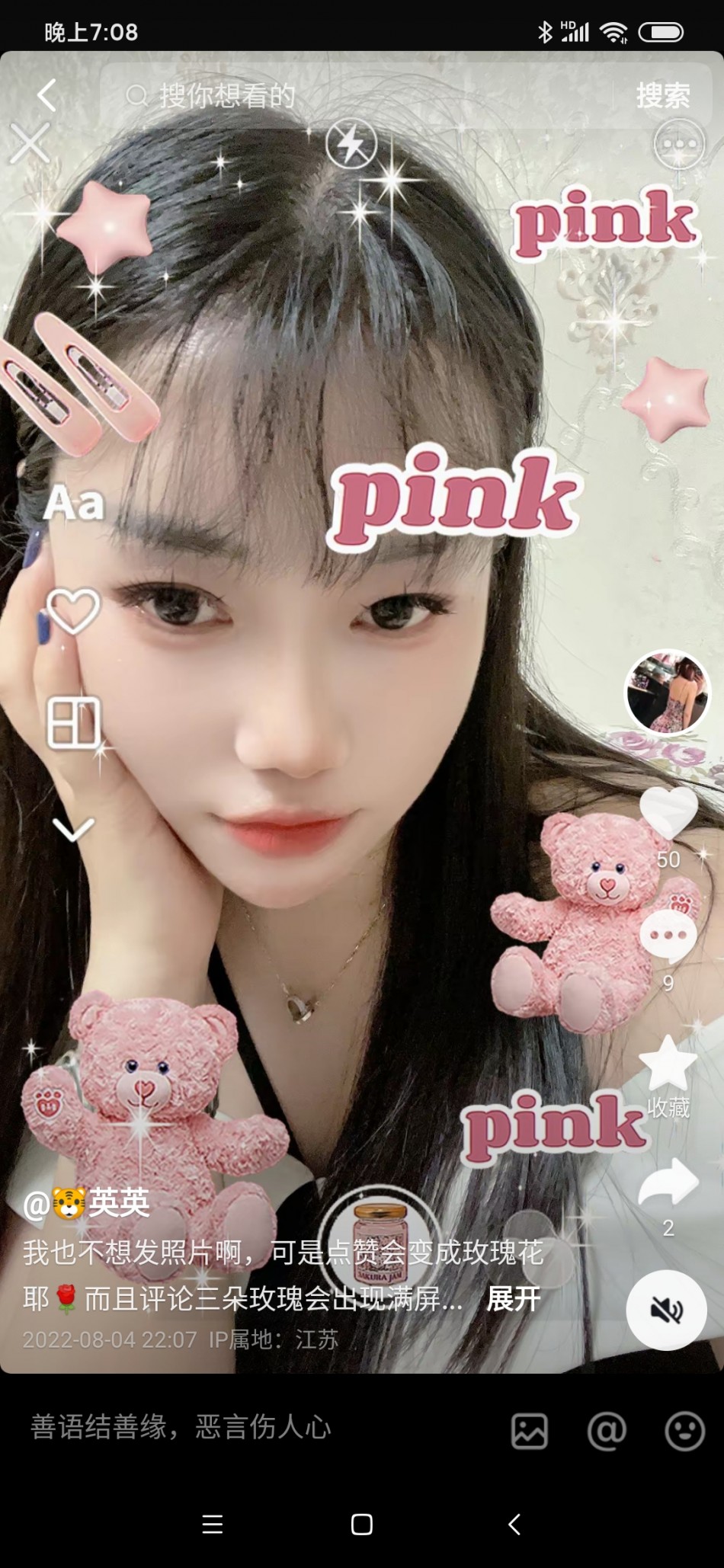The image size is (724, 1568).
Task: Go to the system home screen
Action: (x=361, y=1524)
